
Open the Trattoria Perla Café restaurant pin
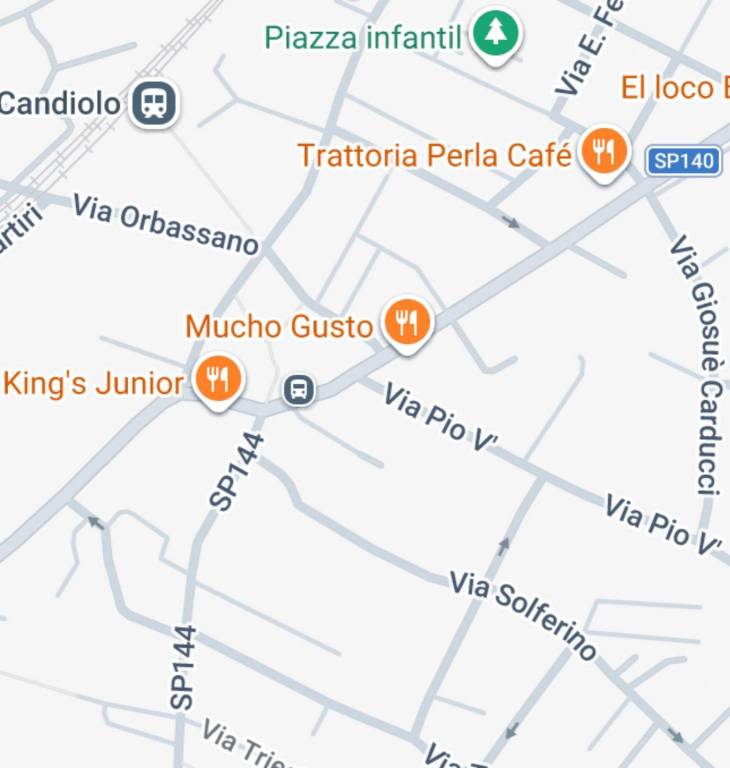pos(603,152)
